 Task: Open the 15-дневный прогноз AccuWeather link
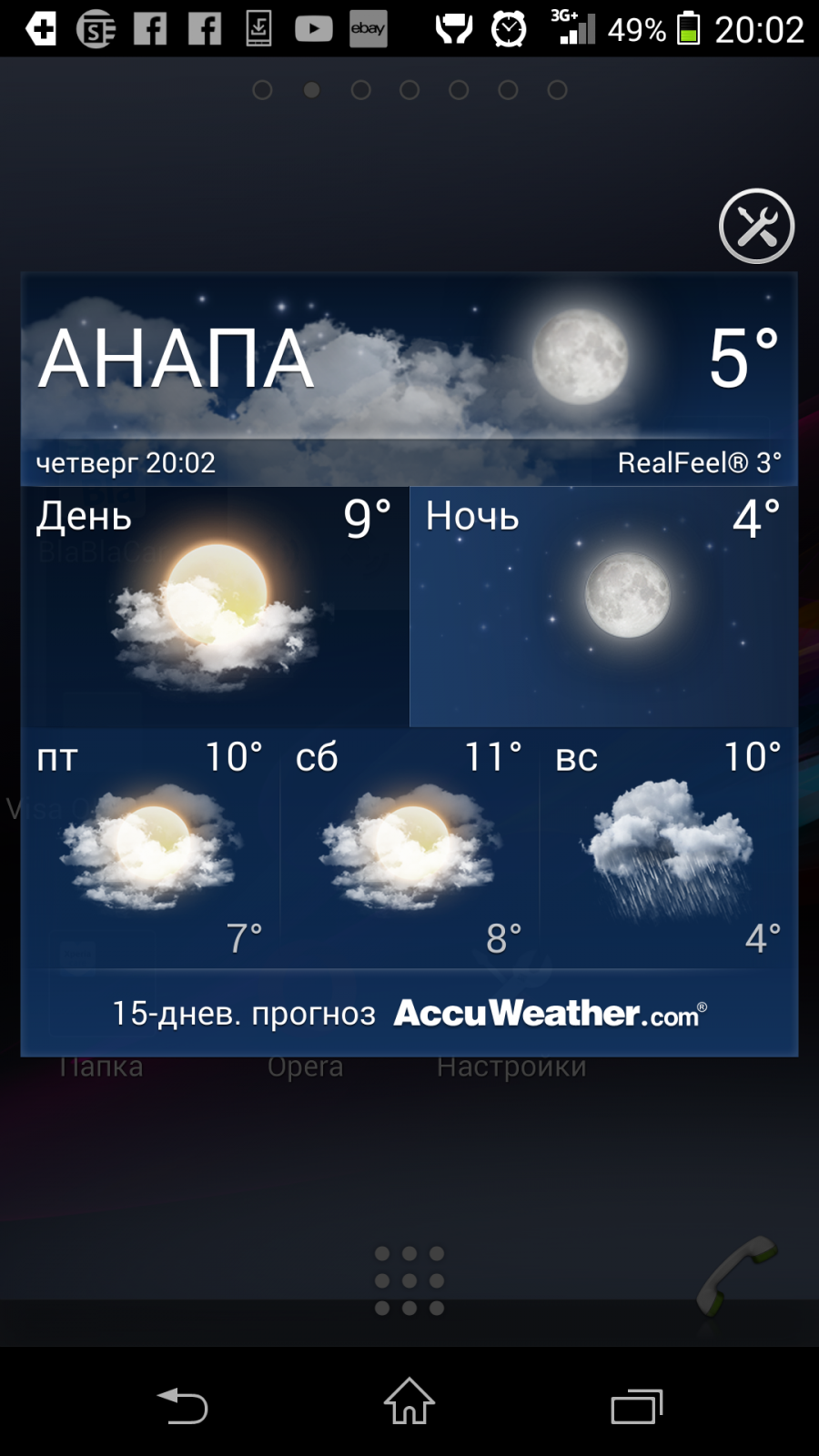[x=409, y=1013]
